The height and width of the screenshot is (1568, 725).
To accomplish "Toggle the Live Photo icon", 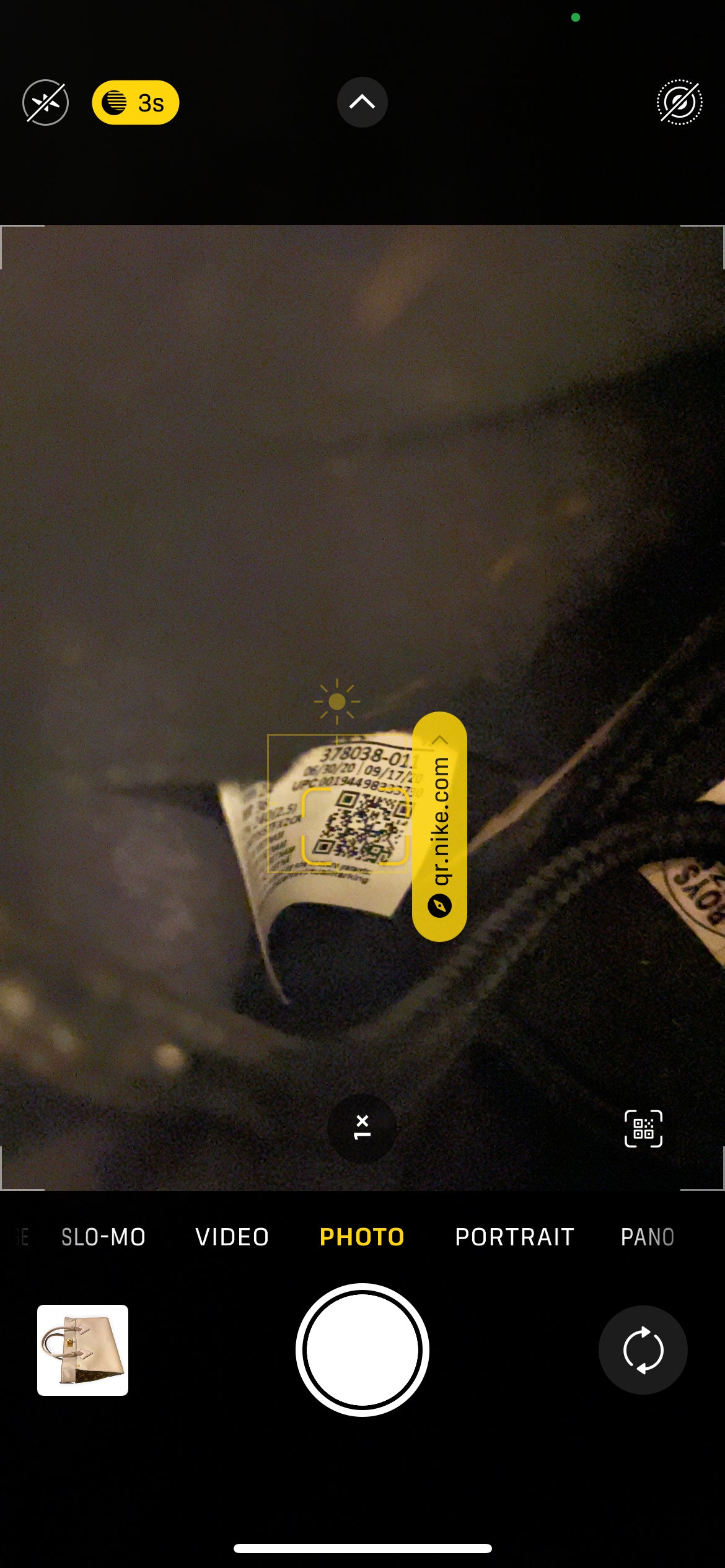I will click(679, 103).
